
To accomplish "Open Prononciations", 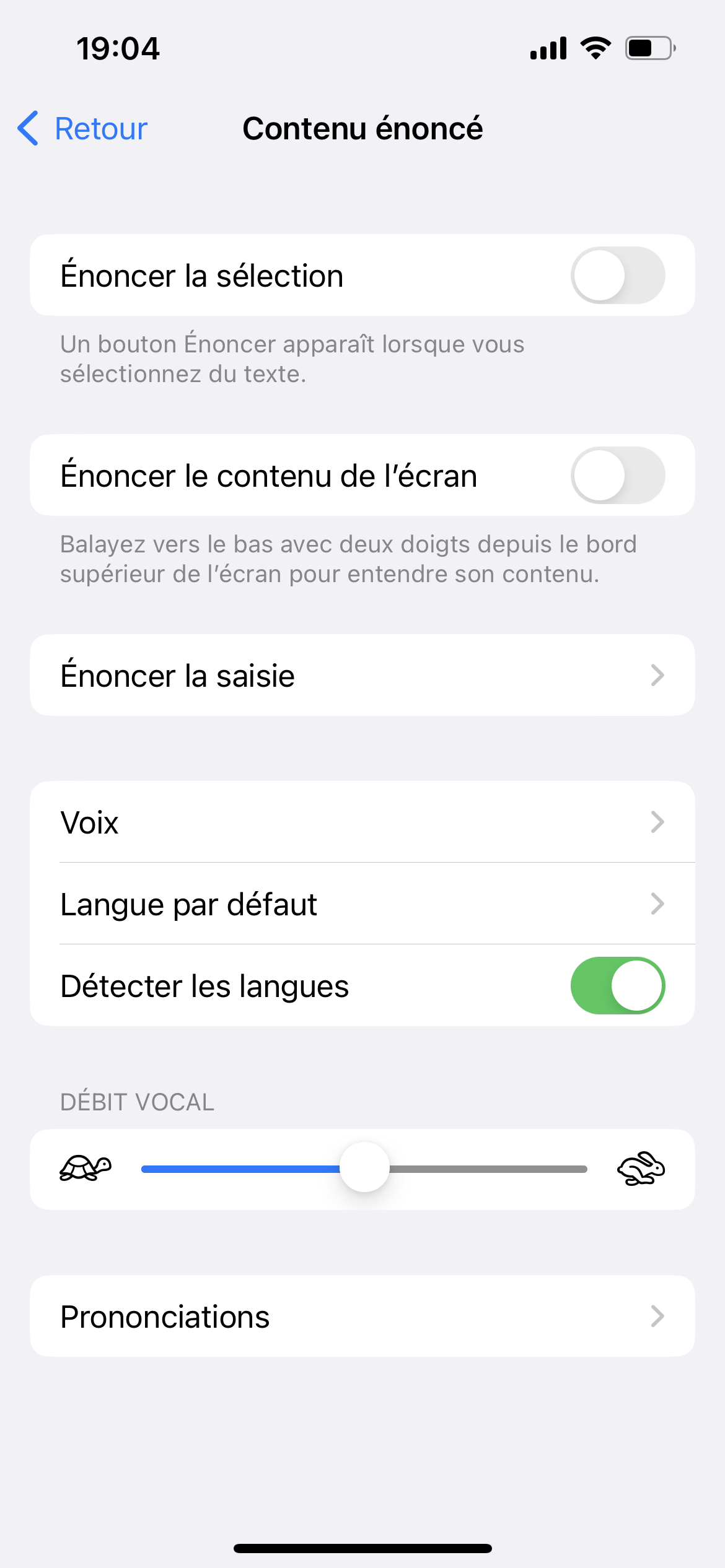I will [362, 1316].
